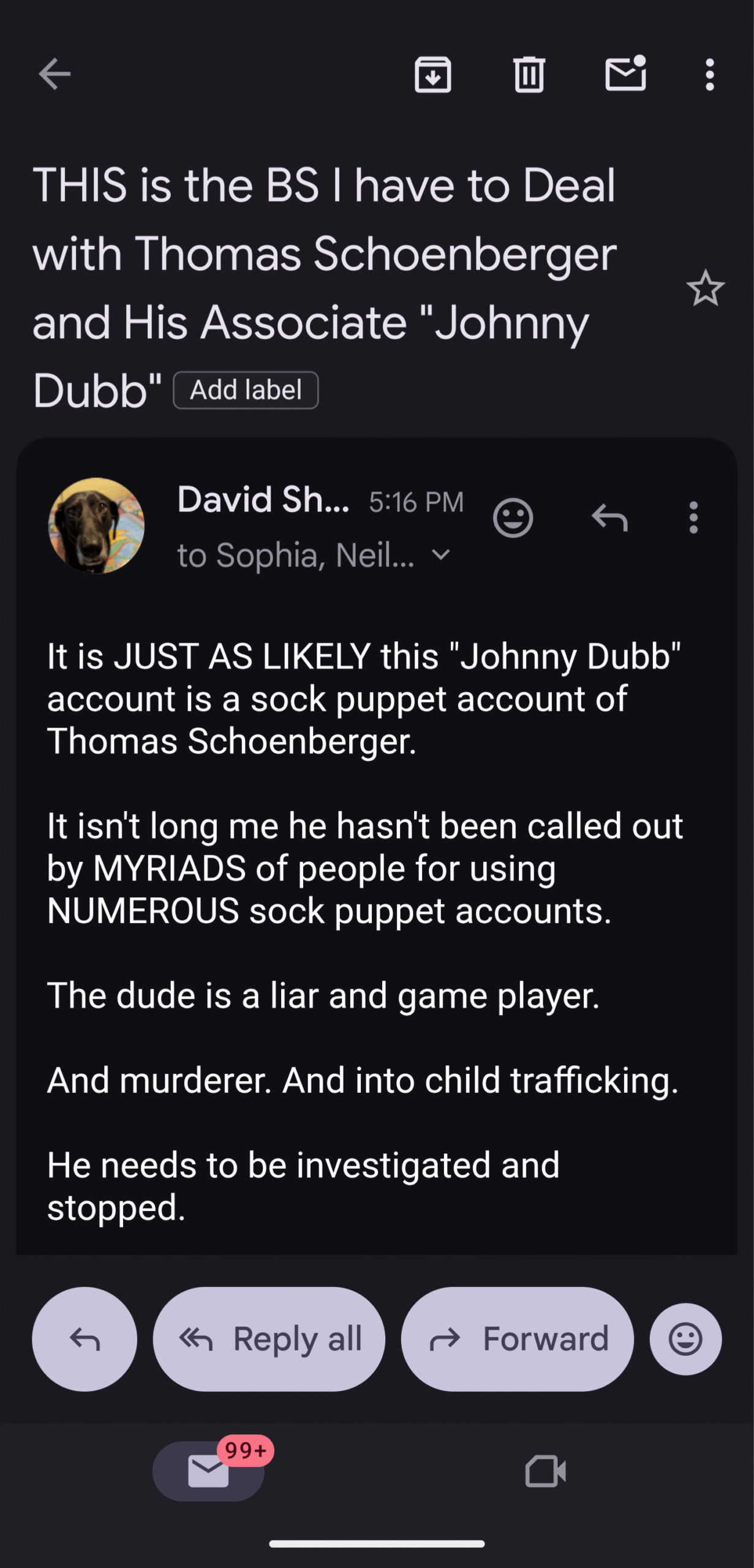The image size is (754, 1568).
Task: Go back to the inbox list
Action: point(55,74)
